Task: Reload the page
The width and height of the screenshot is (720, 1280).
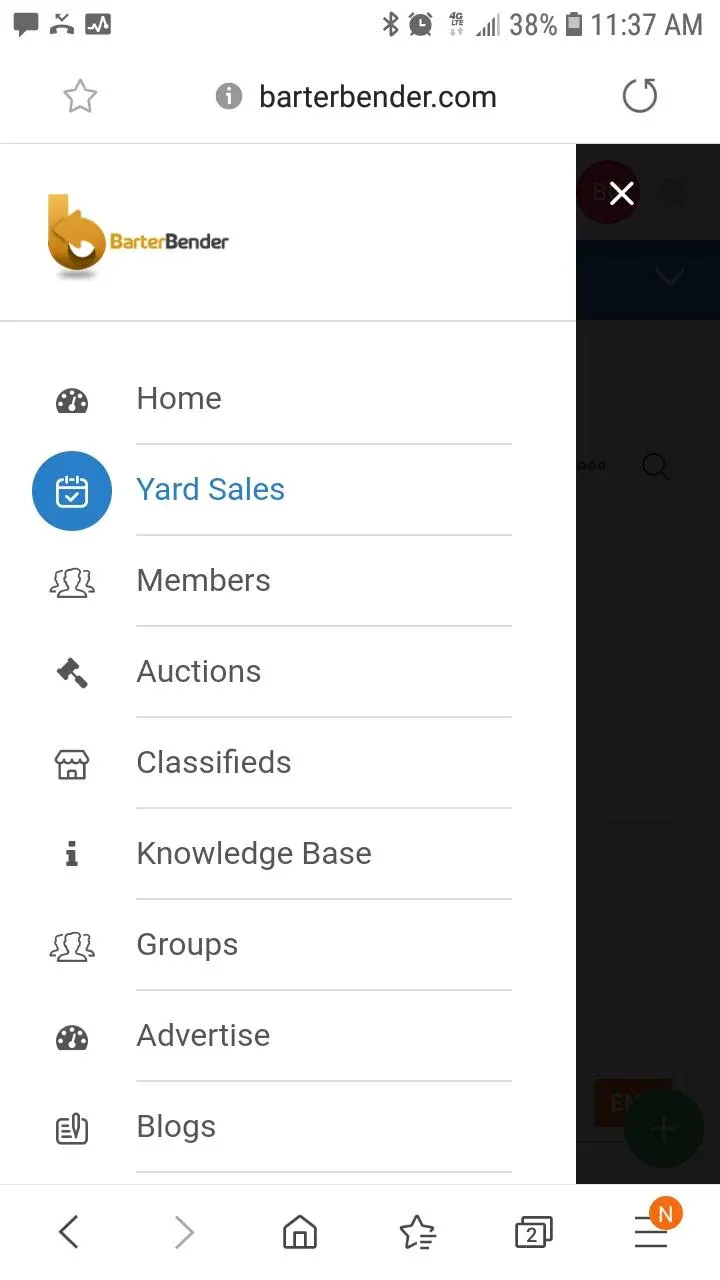Action: coord(640,97)
